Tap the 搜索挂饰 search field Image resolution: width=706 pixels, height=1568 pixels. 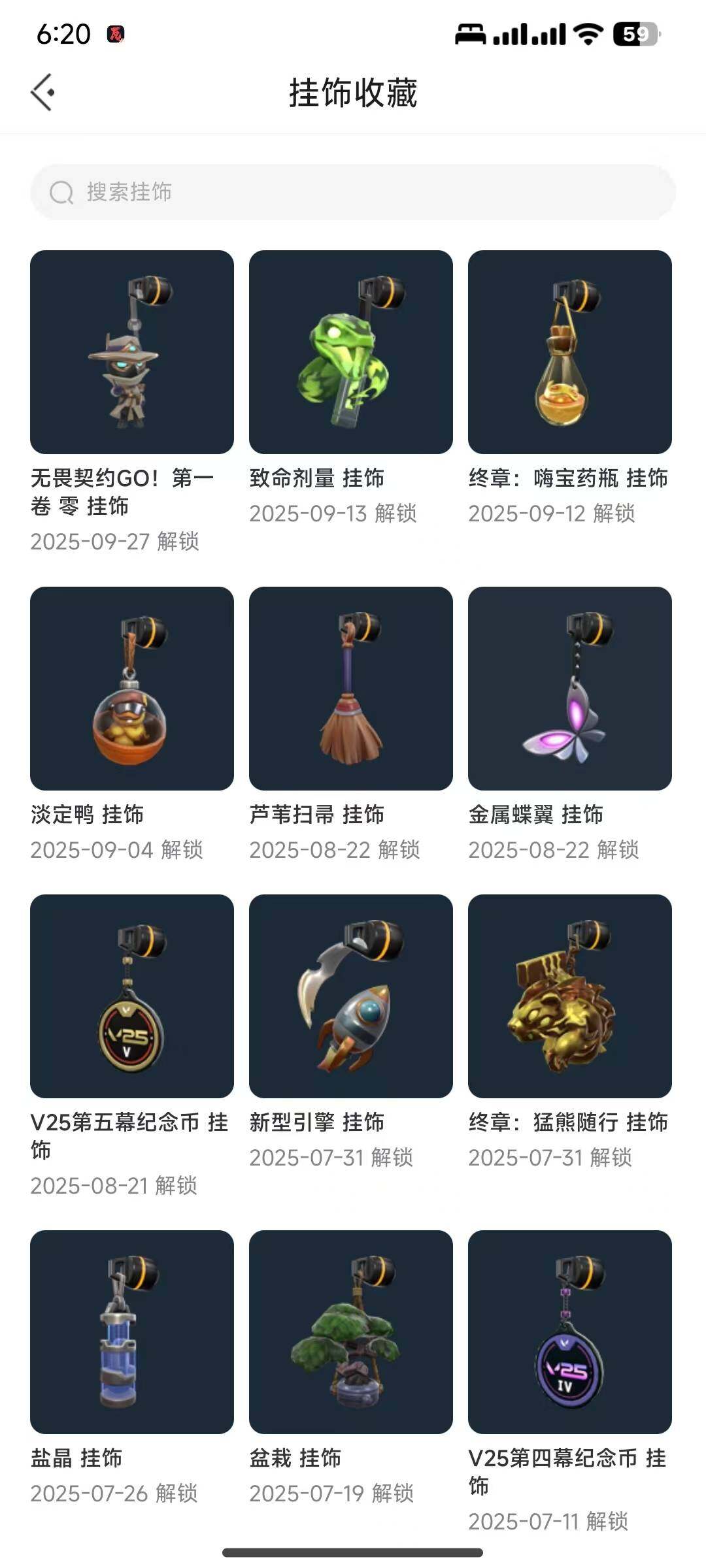[353, 192]
